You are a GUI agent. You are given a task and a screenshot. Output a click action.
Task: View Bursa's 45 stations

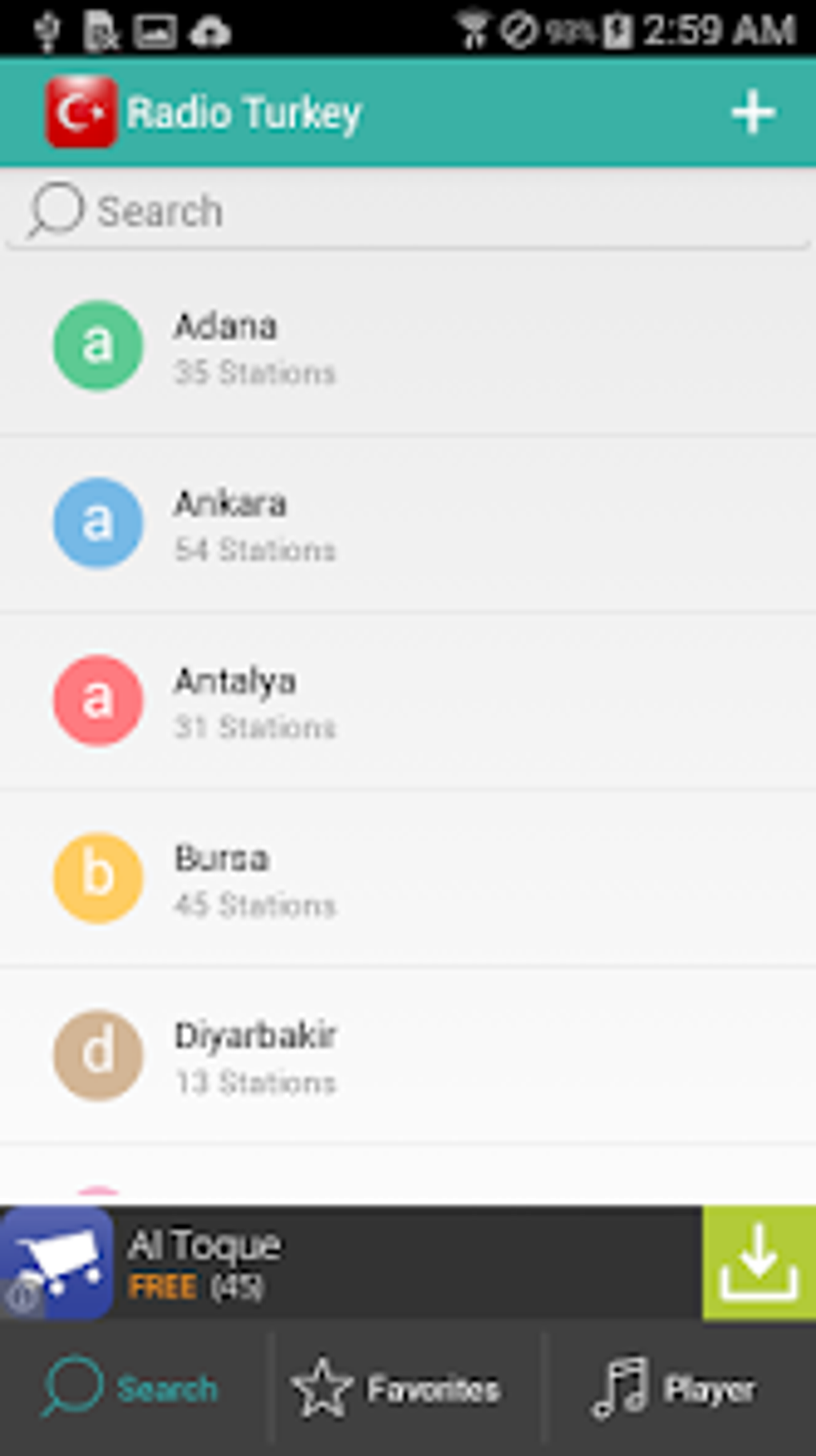pyautogui.click(x=408, y=879)
